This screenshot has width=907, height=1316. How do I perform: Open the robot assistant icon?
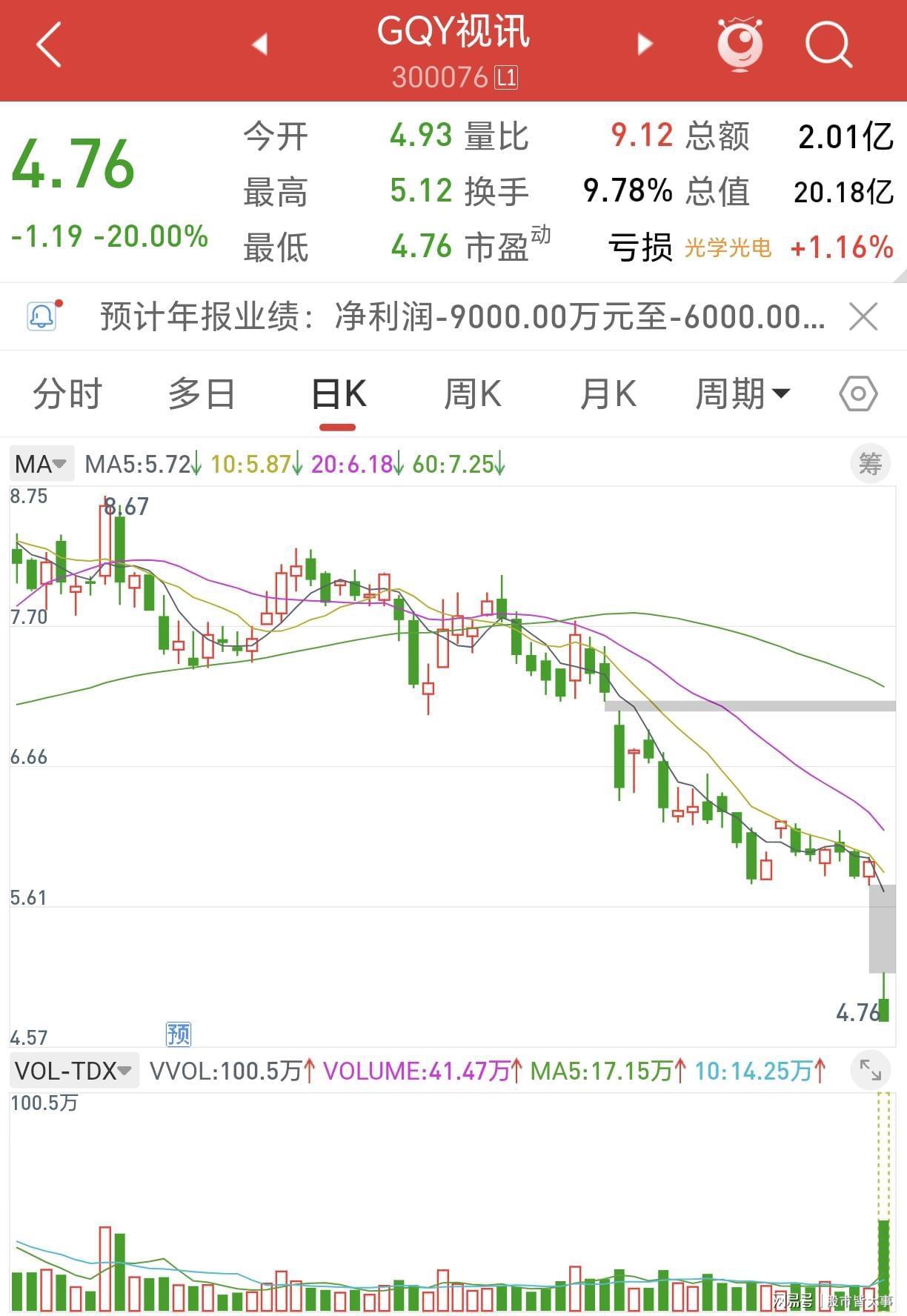coord(740,44)
